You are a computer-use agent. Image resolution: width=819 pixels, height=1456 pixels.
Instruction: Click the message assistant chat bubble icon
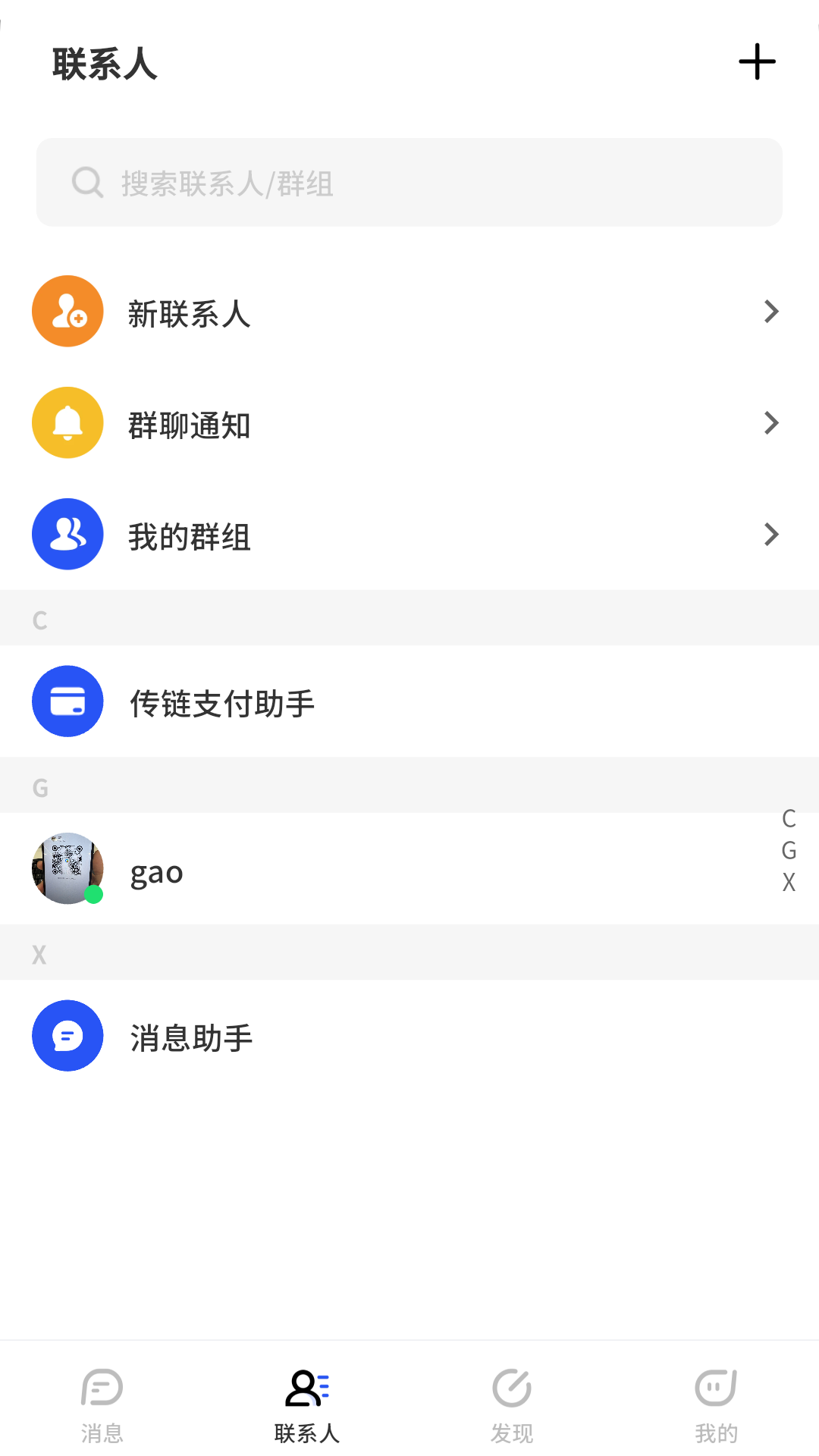point(67,1036)
